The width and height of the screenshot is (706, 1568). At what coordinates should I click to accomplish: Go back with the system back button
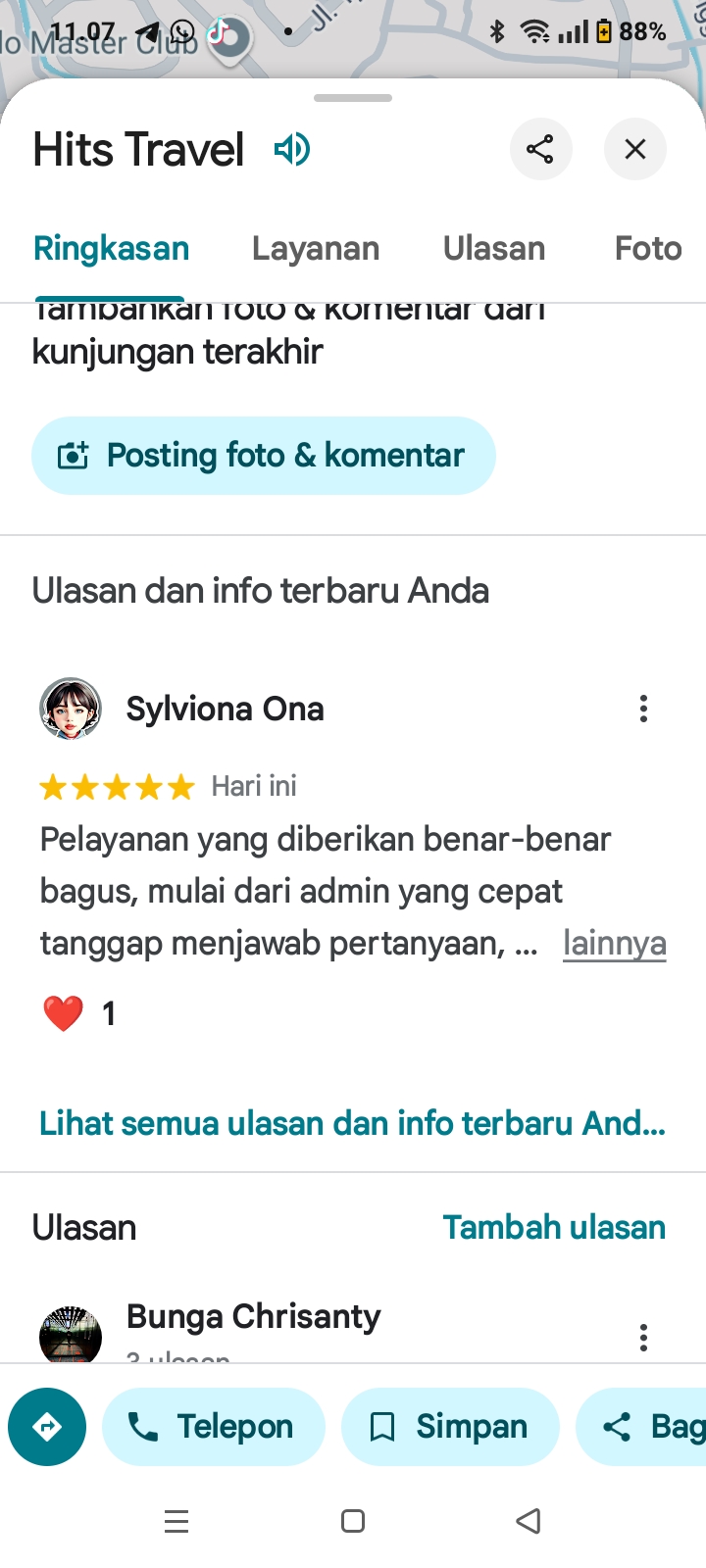coord(529,1521)
